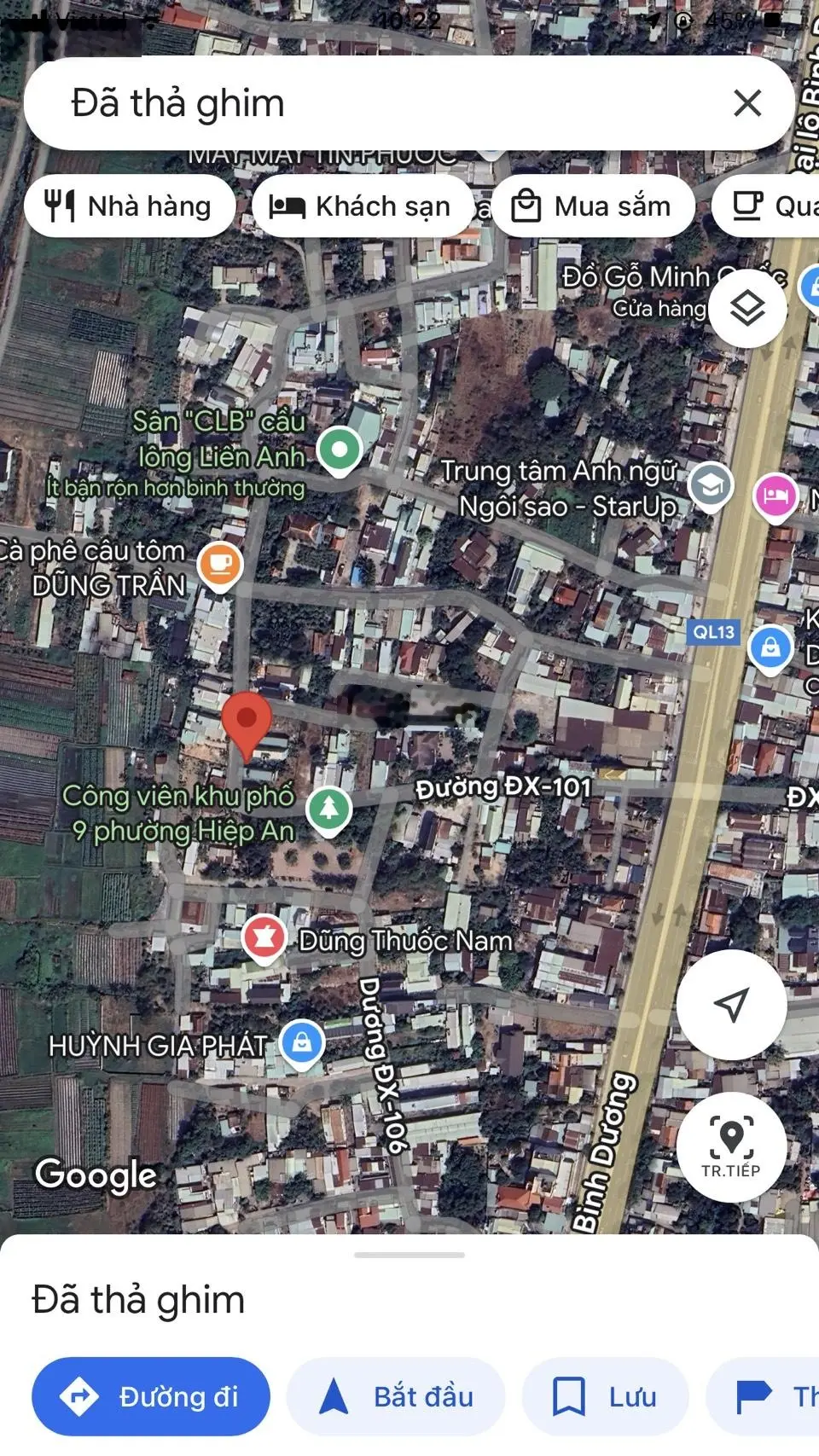
Task: Select the Mua sắm chip
Action: tap(592, 206)
